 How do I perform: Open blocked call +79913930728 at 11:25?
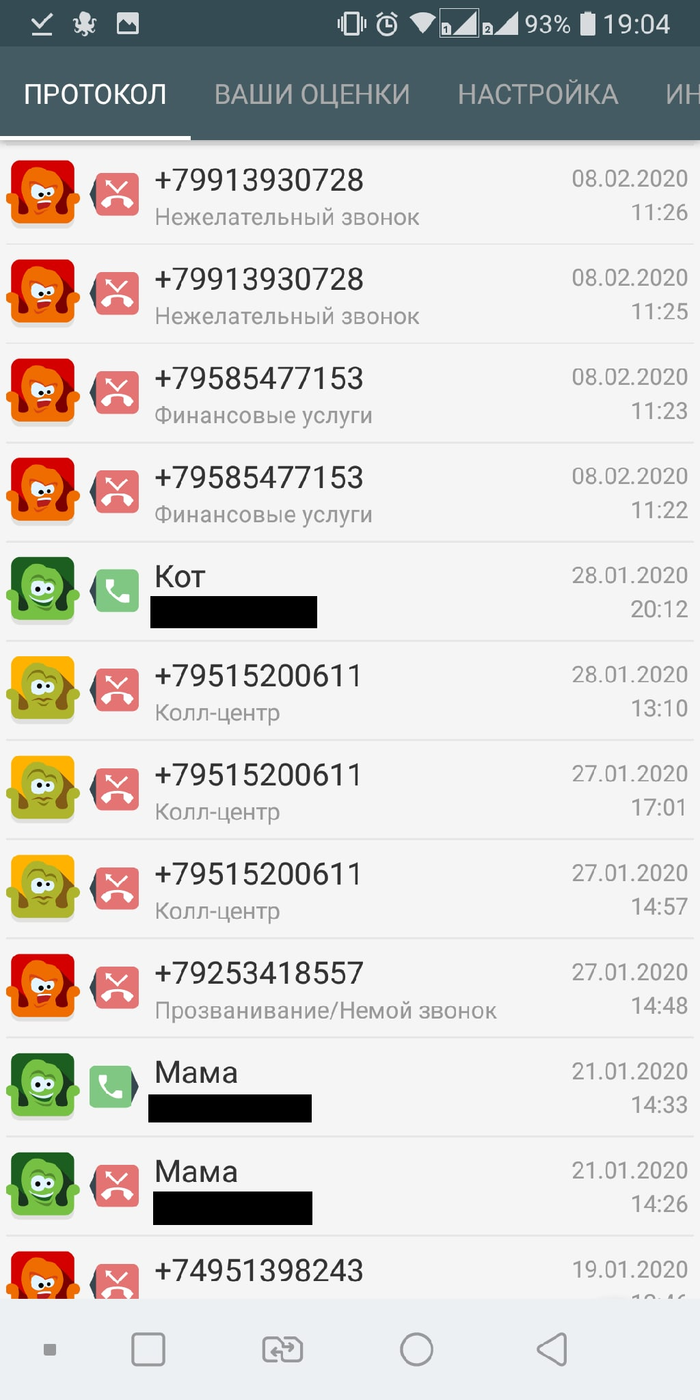pos(350,294)
